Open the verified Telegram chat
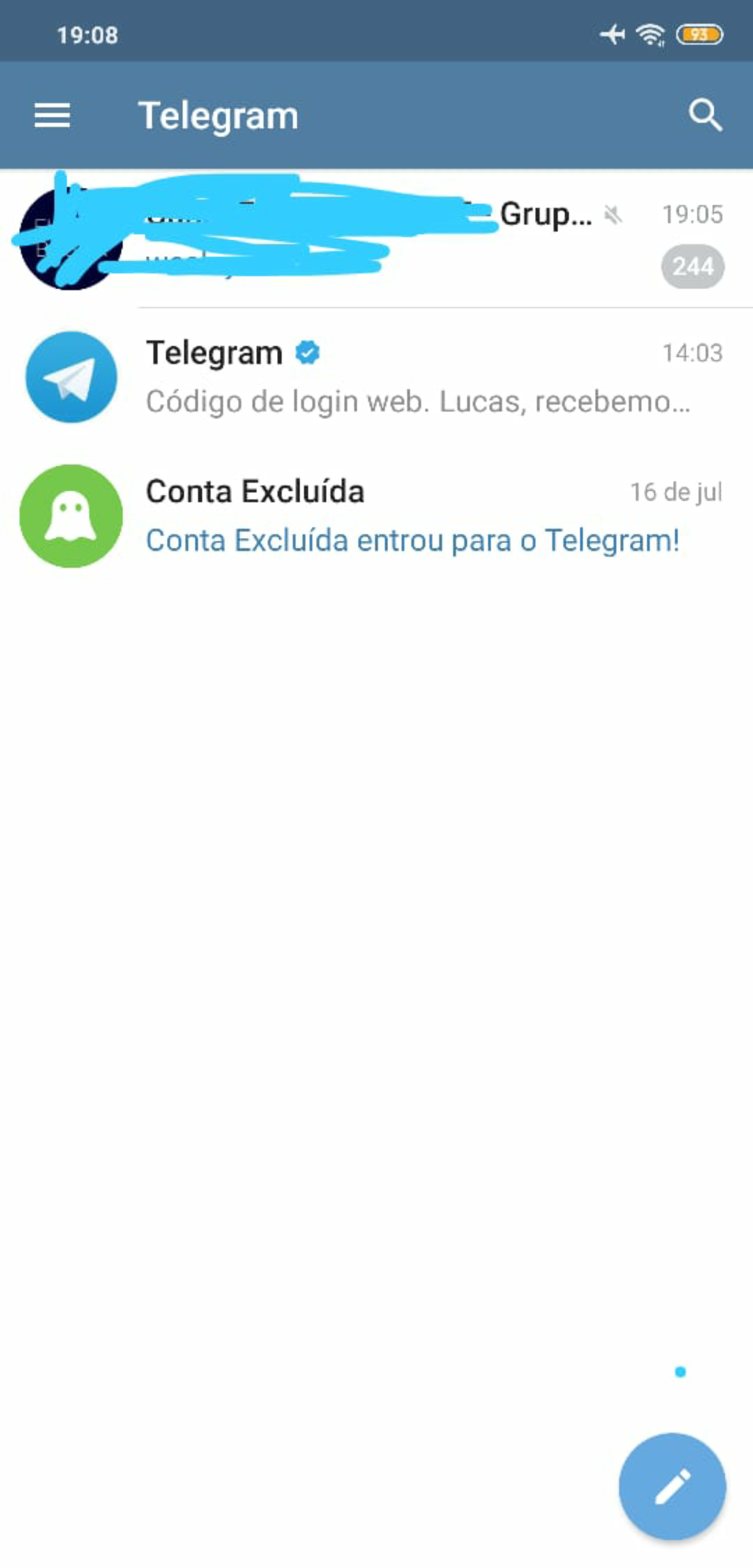This screenshot has width=753, height=1568. click(x=418, y=377)
